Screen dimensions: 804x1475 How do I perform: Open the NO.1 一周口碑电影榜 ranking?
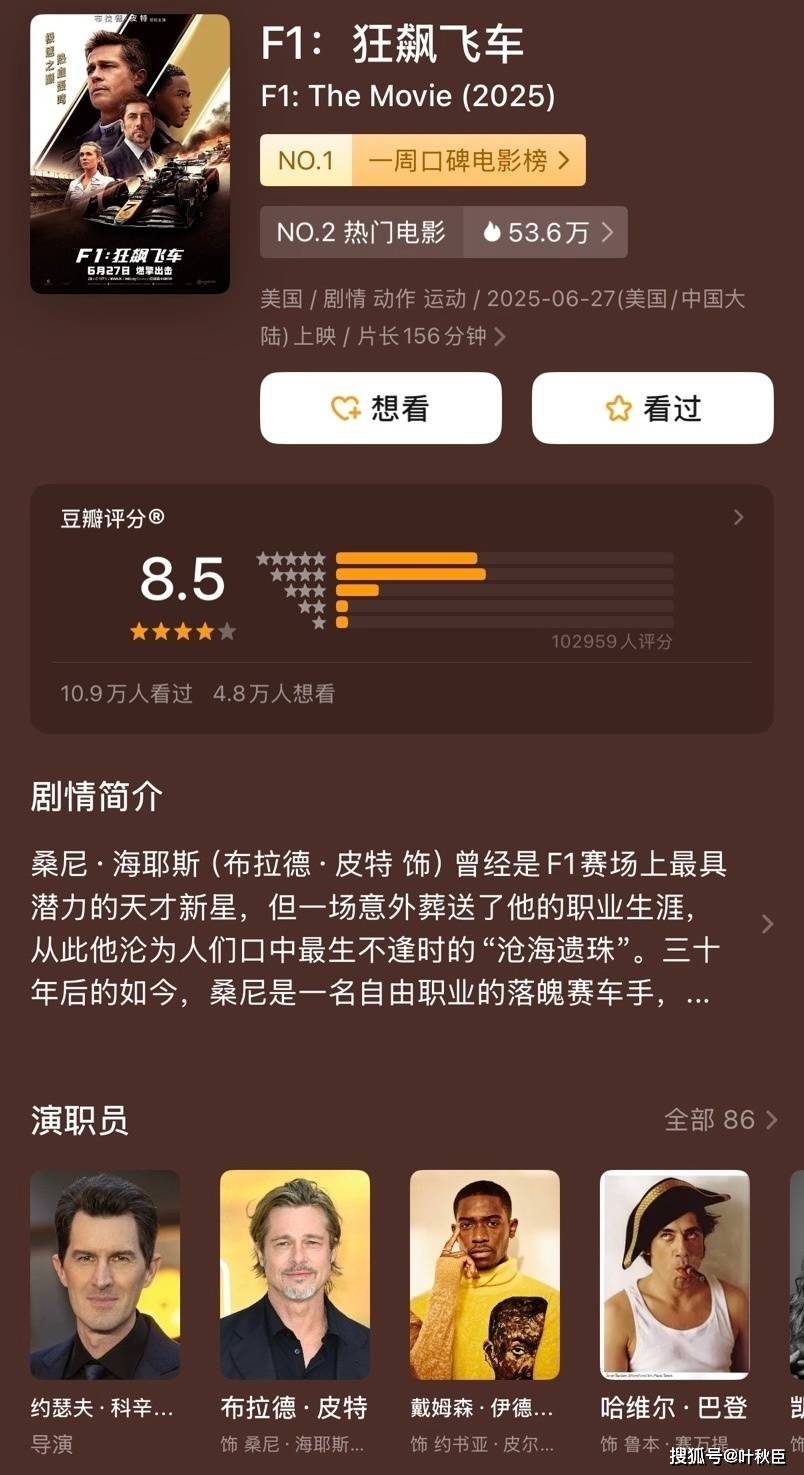click(x=422, y=160)
